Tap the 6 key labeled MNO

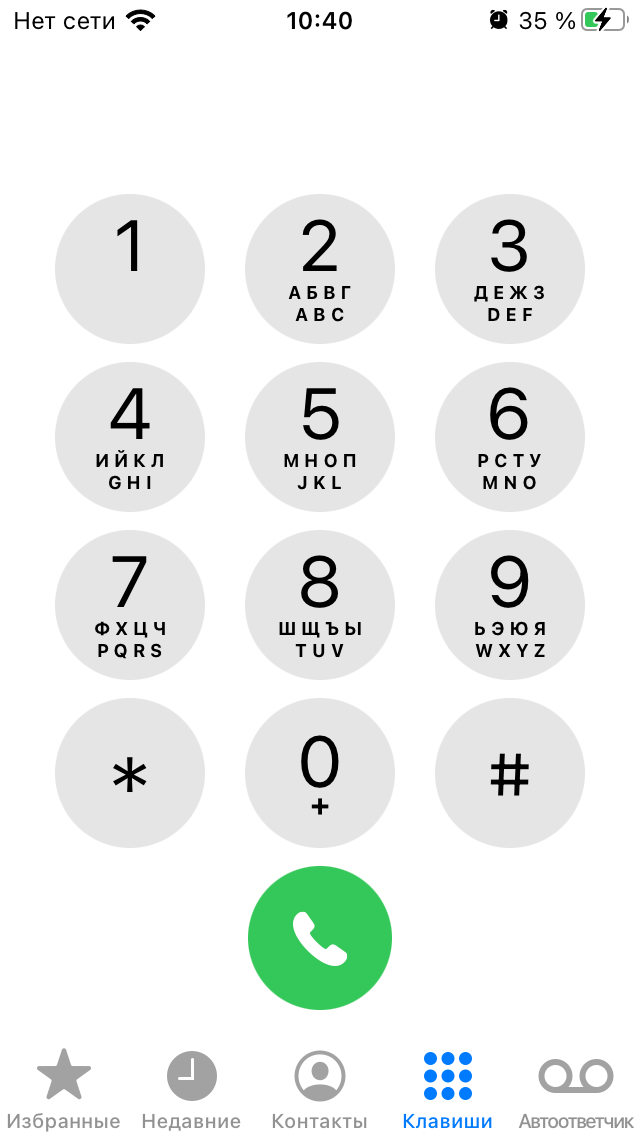point(510,437)
